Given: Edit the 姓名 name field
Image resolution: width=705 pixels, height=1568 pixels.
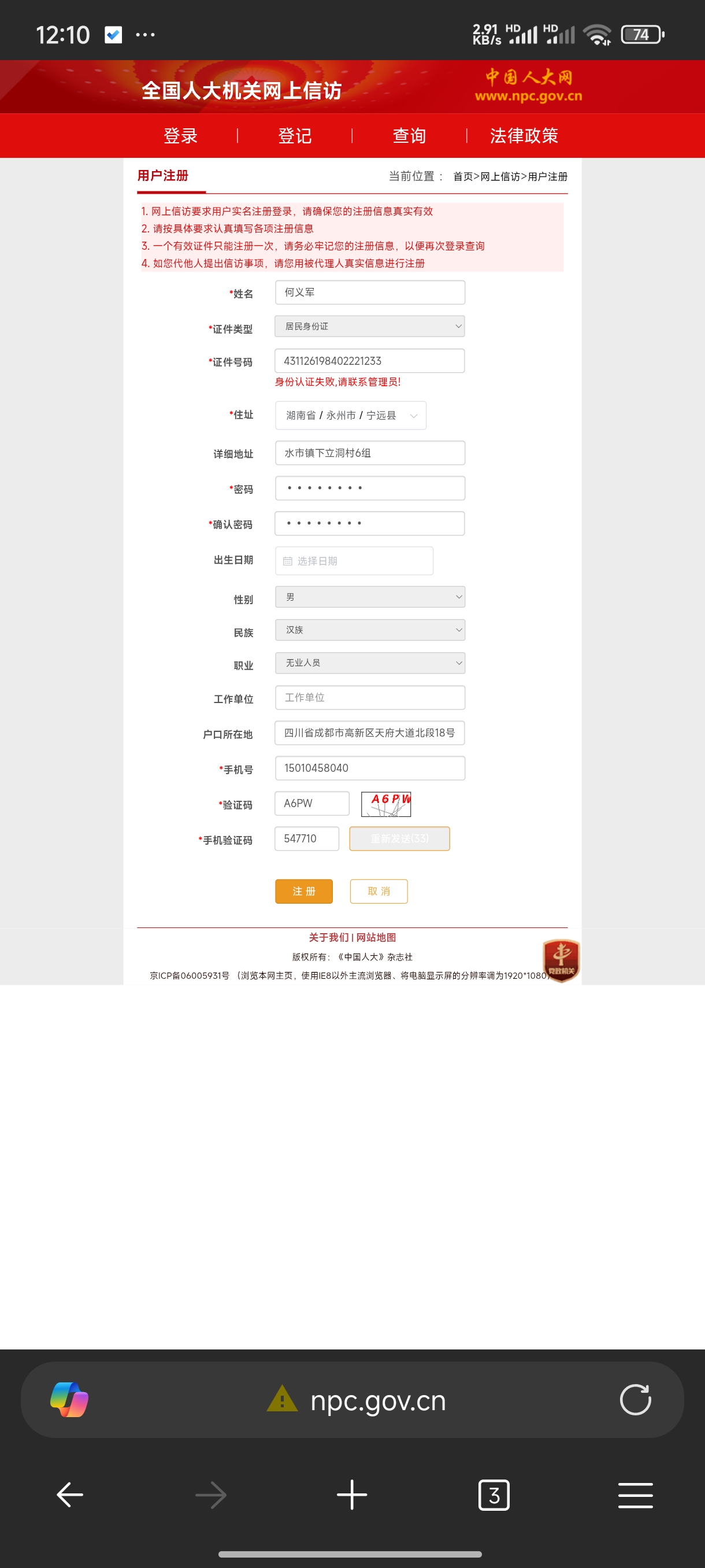Looking at the screenshot, I should click(x=370, y=292).
